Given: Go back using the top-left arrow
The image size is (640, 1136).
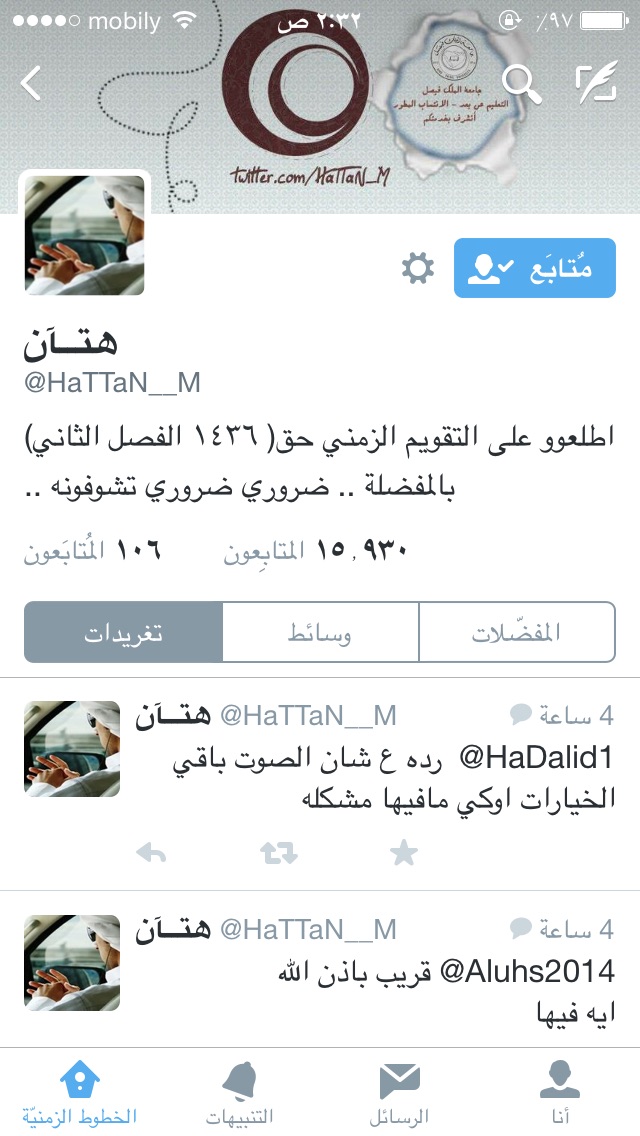Looking at the screenshot, I should [x=32, y=83].
